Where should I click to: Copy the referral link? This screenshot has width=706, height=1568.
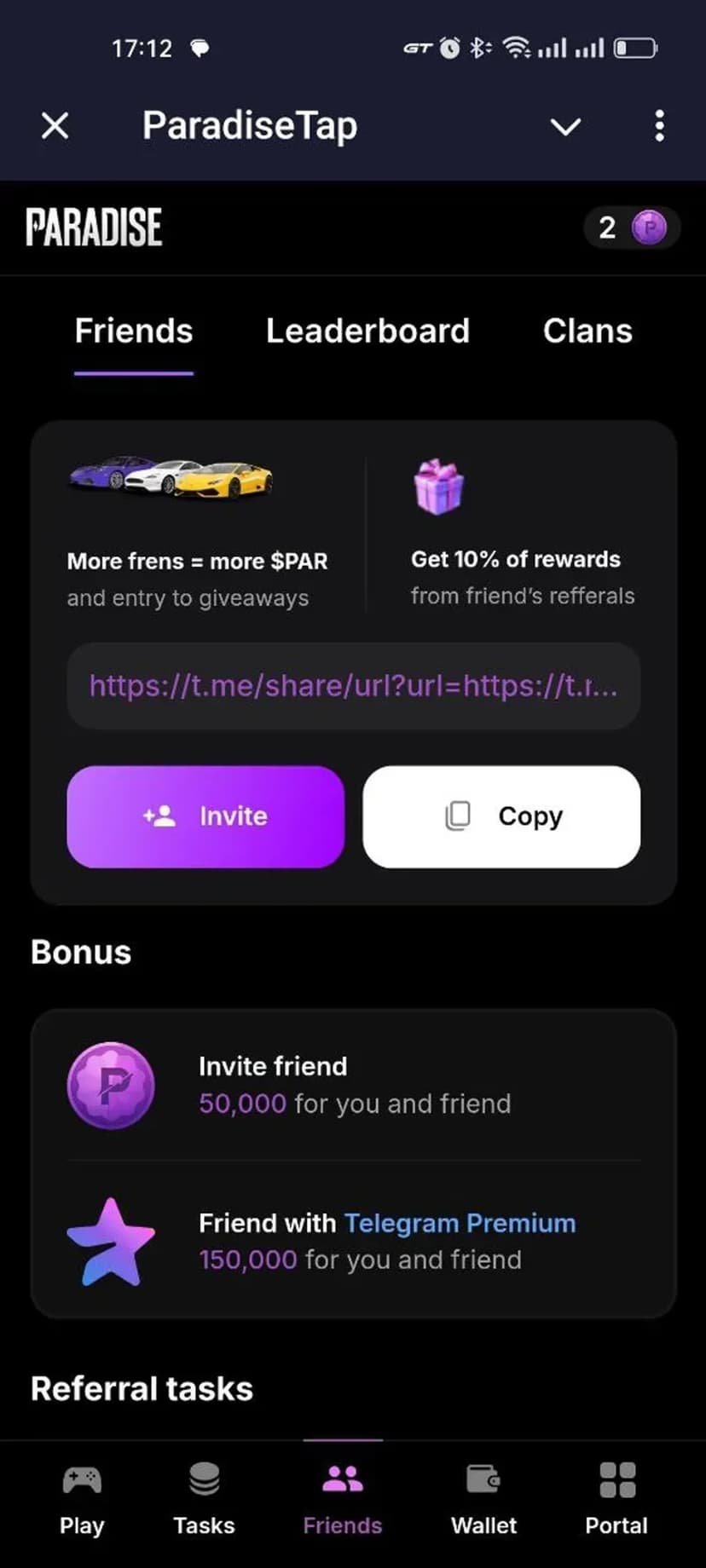coord(501,816)
